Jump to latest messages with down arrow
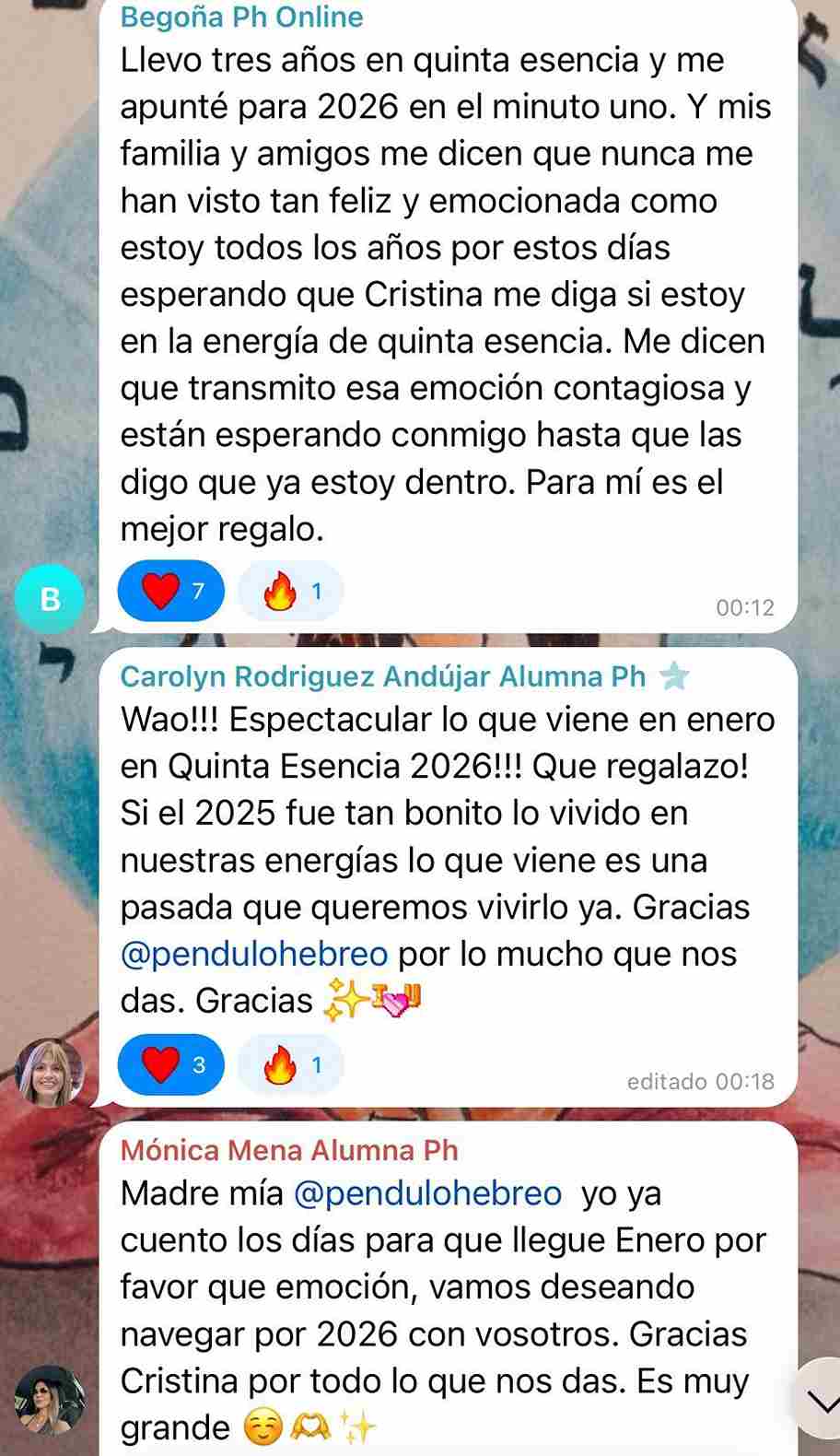 [x=819, y=1400]
